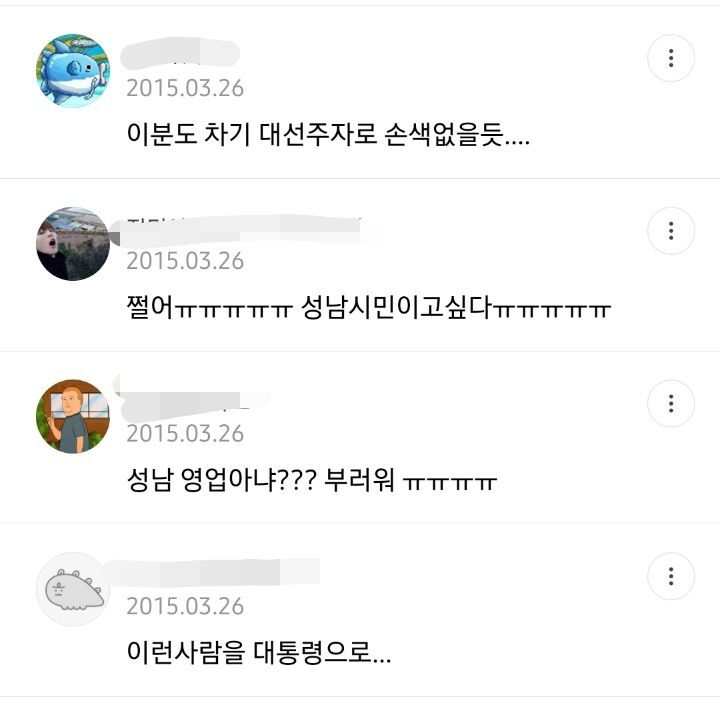Image resolution: width=720 pixels, height=709 pixels.
Task: Open options for comment '성남 영업아냐???'
Action: click(671, 404)
